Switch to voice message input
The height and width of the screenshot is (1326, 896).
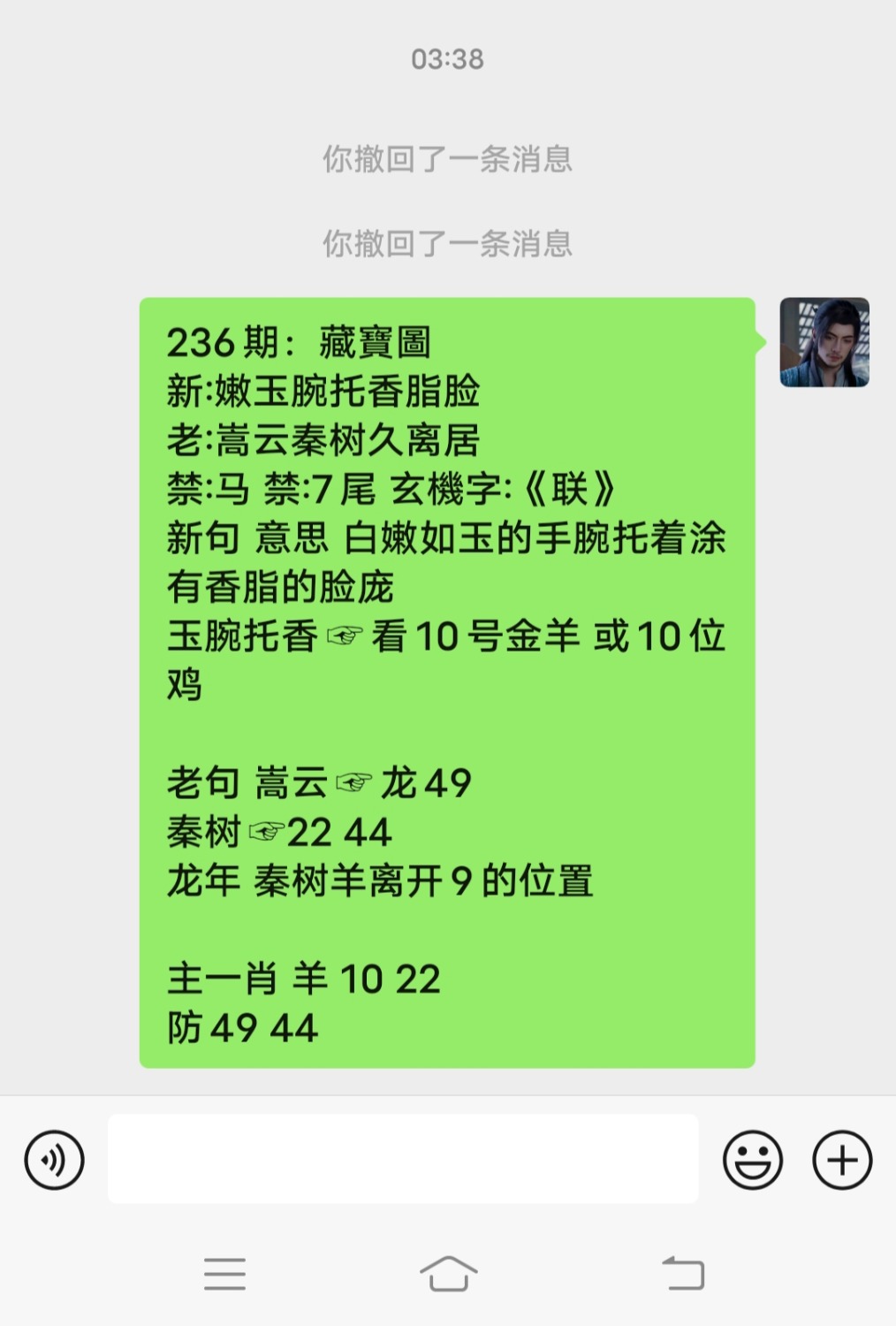pos(55,1160)
